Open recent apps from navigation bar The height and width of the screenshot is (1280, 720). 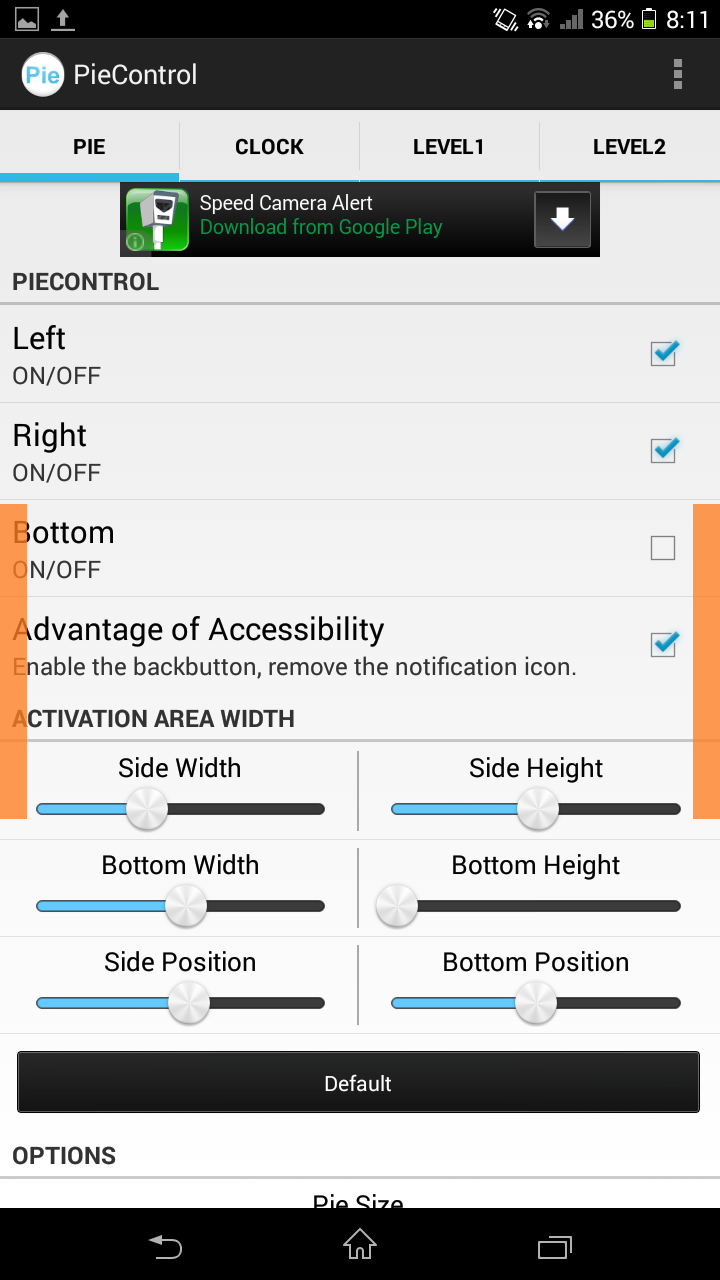[x=554, y=1246]
